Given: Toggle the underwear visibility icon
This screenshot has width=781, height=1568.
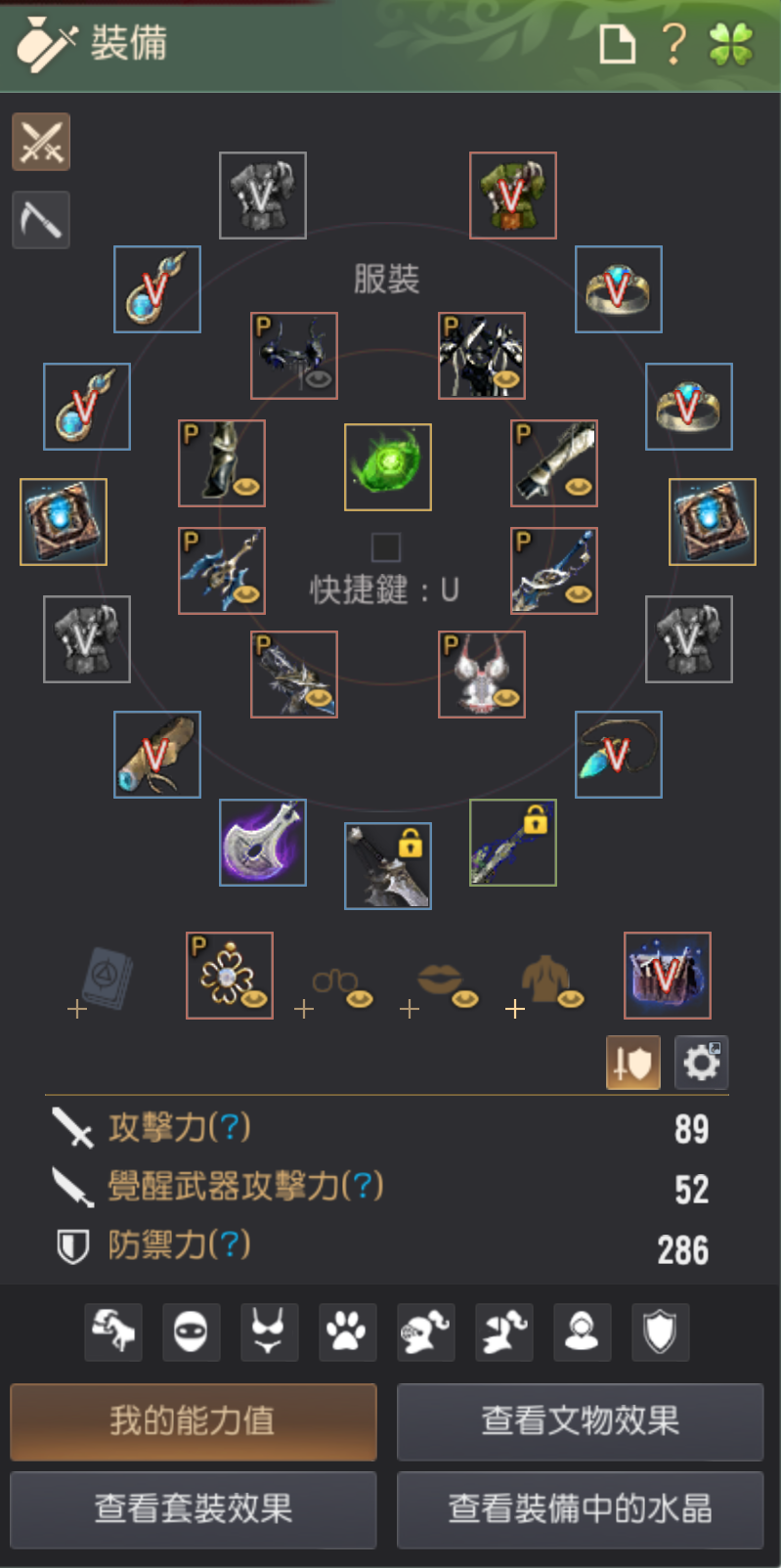Looking at the screenshot, I should click(269, 1331).
